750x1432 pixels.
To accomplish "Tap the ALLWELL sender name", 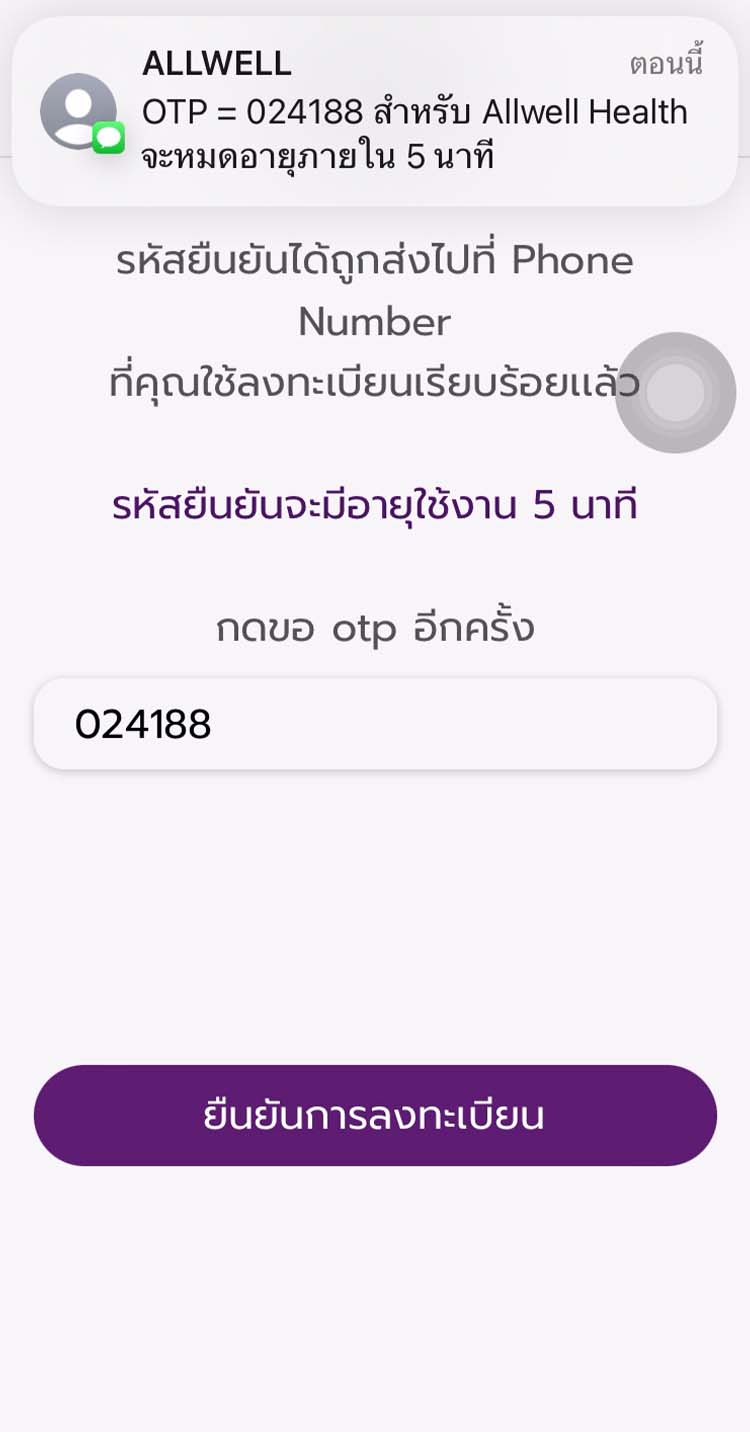I will click(x=215, y=64).
